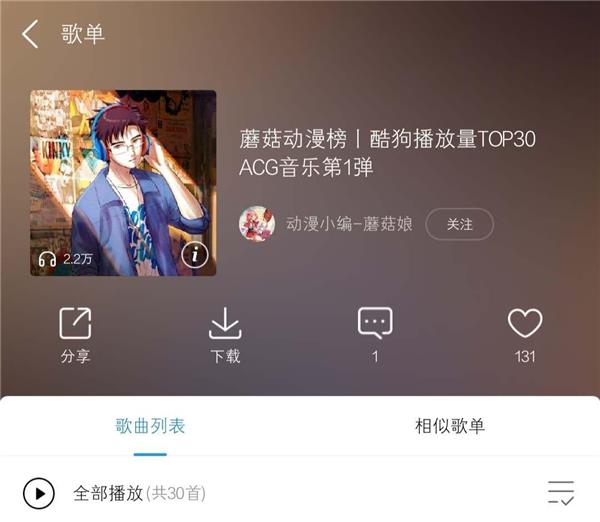The height and width of the screenshot is (522, 600).
Task: Follow the creator with 关注
Action: pos(460,224)
